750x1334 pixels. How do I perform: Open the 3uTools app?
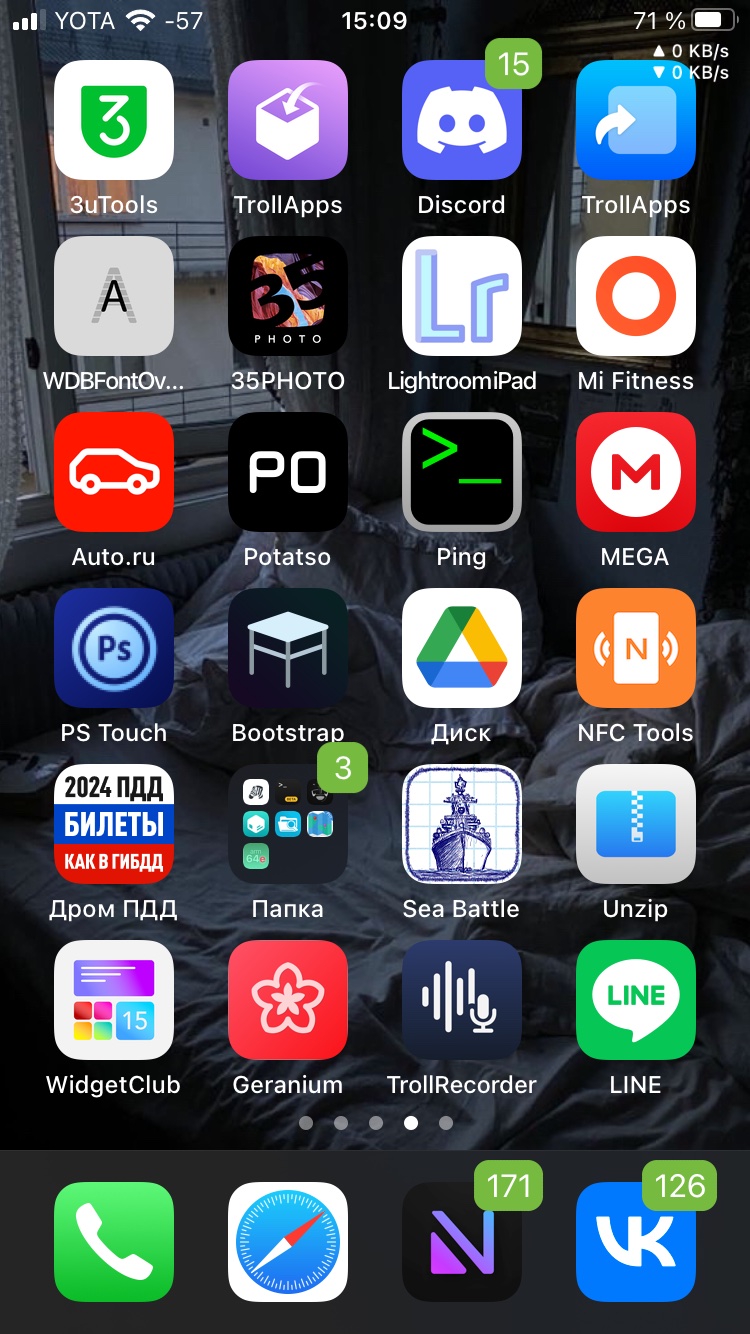tap(114, 120)
